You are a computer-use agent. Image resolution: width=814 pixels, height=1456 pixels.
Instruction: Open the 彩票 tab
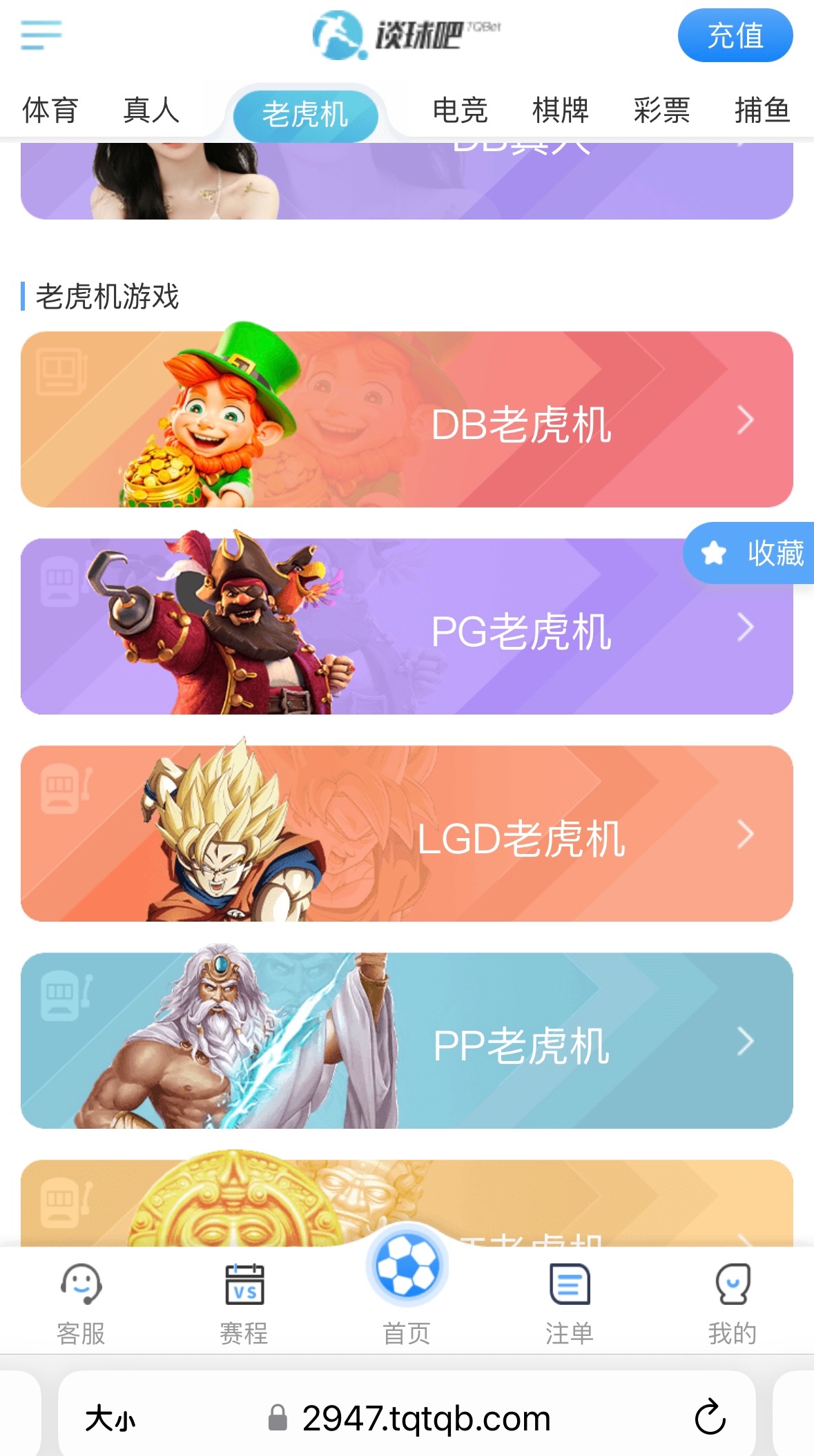[661, 110]
